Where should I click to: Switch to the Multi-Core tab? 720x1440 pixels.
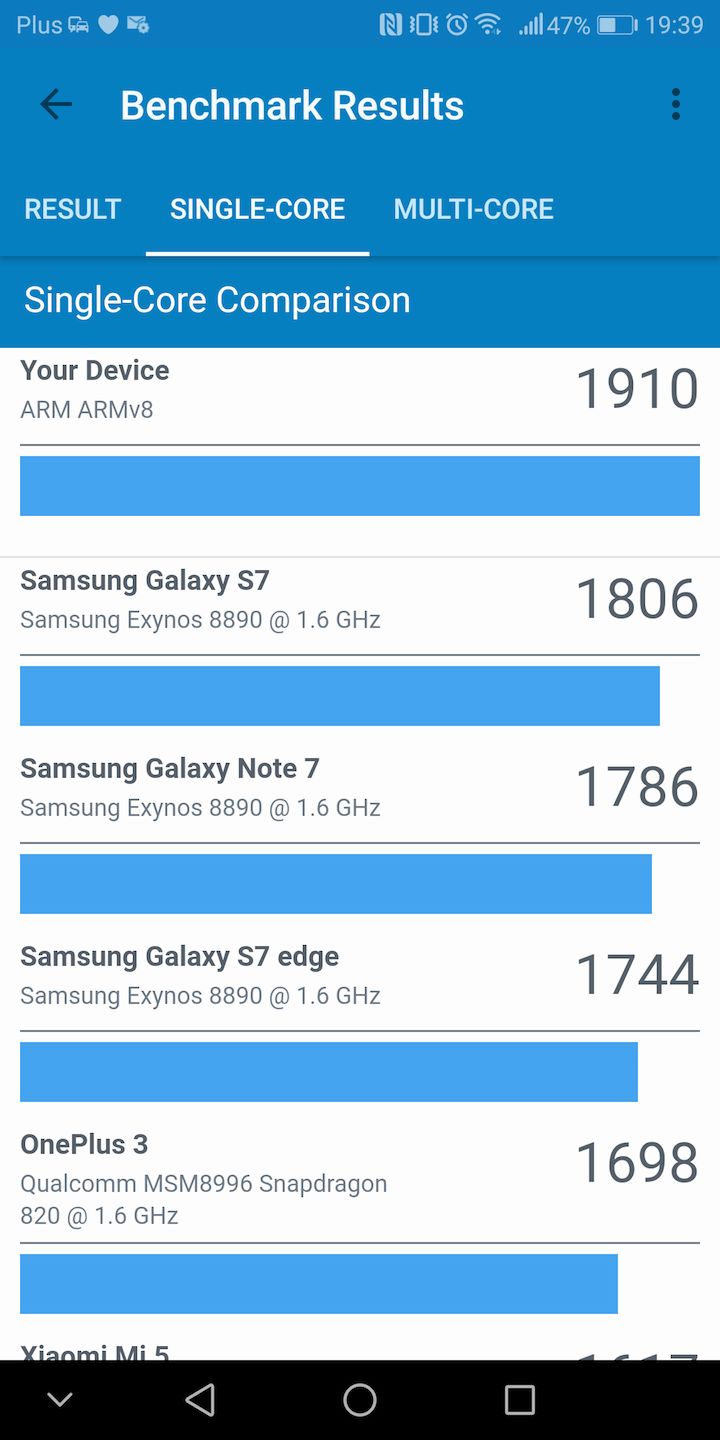(x=473, y=209)
